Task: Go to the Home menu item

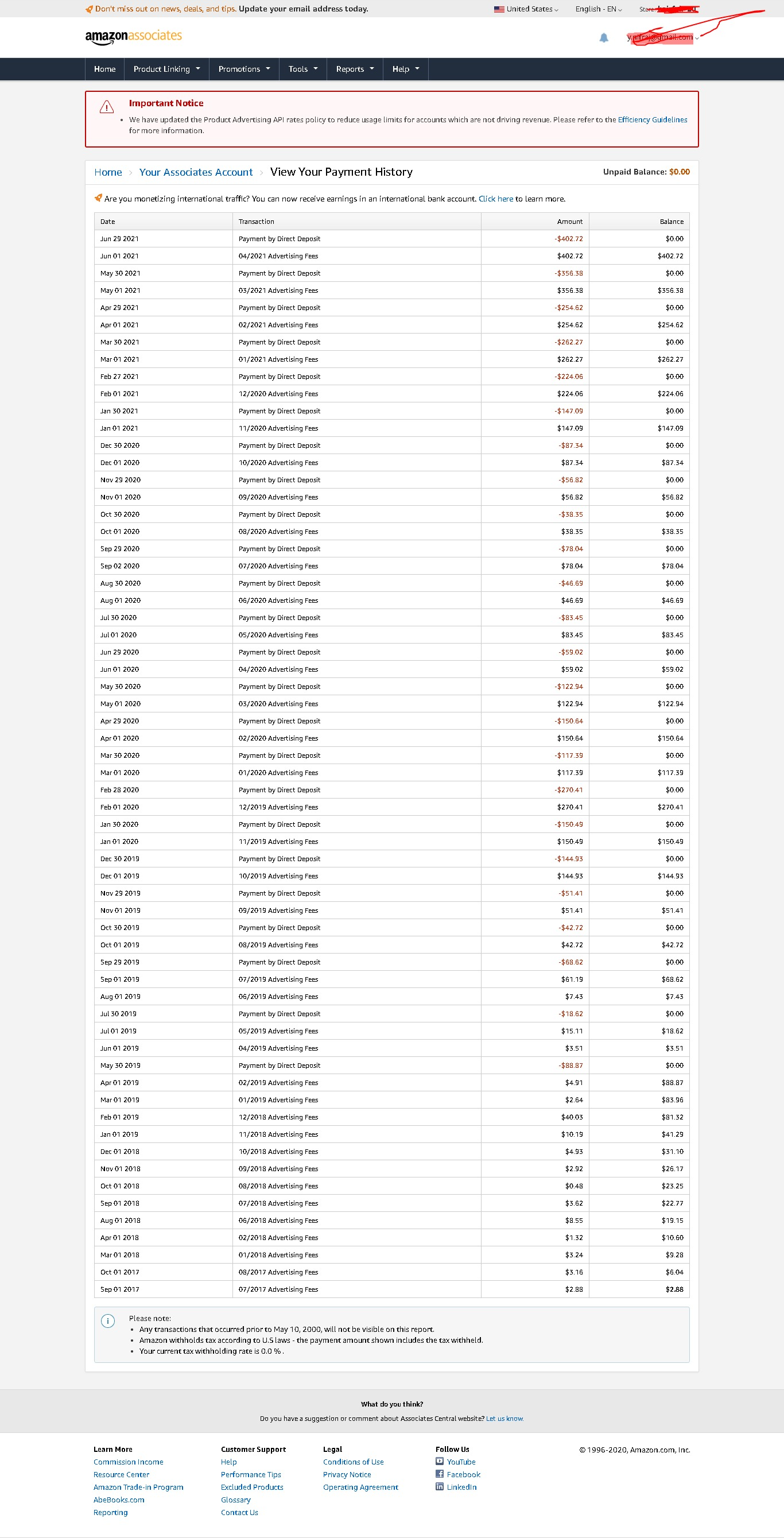Action: tap(104, 69)
